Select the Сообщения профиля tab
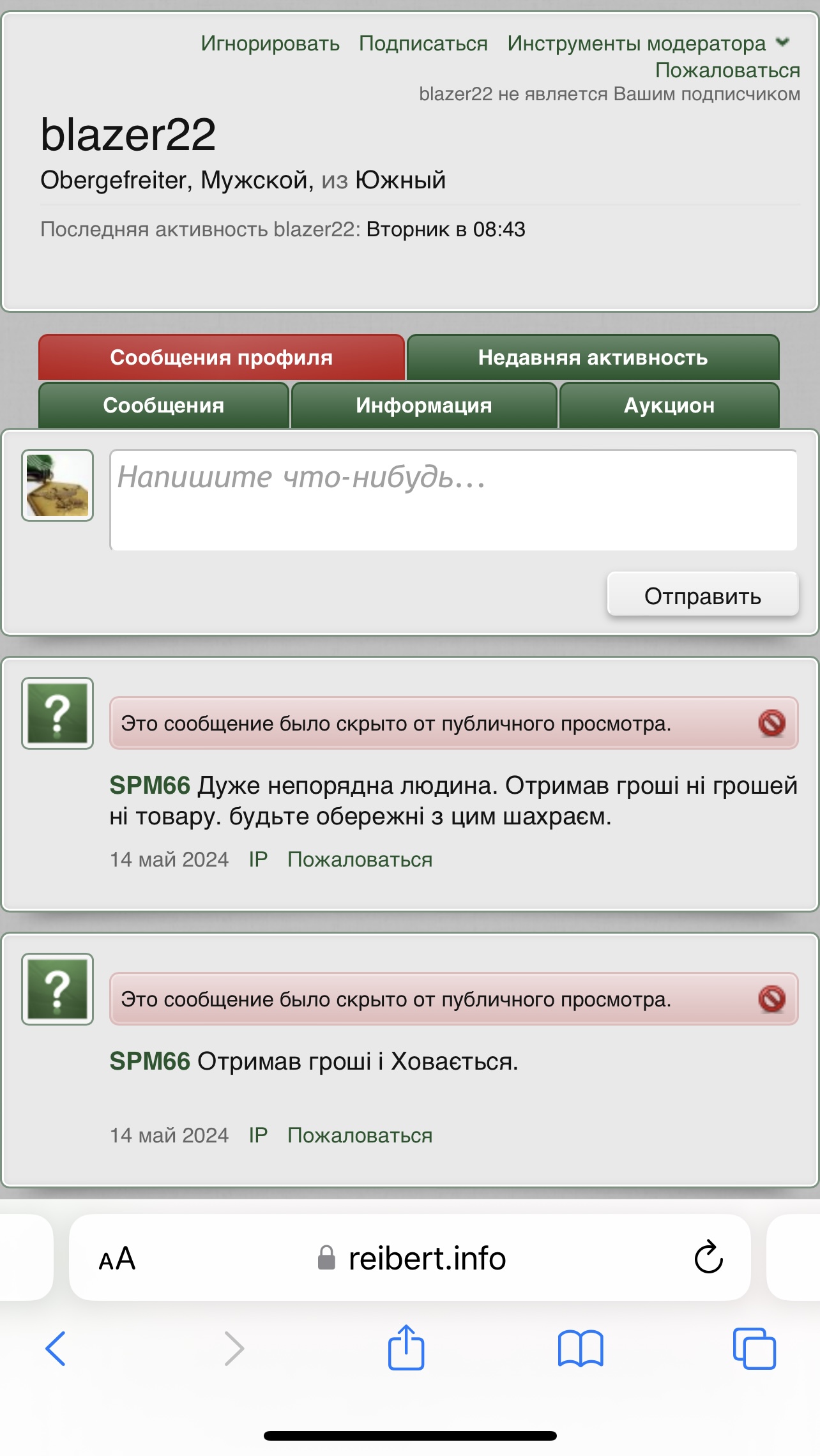Image resolution: width=820 pixels, height=1456 pixels. coord(221,358)
